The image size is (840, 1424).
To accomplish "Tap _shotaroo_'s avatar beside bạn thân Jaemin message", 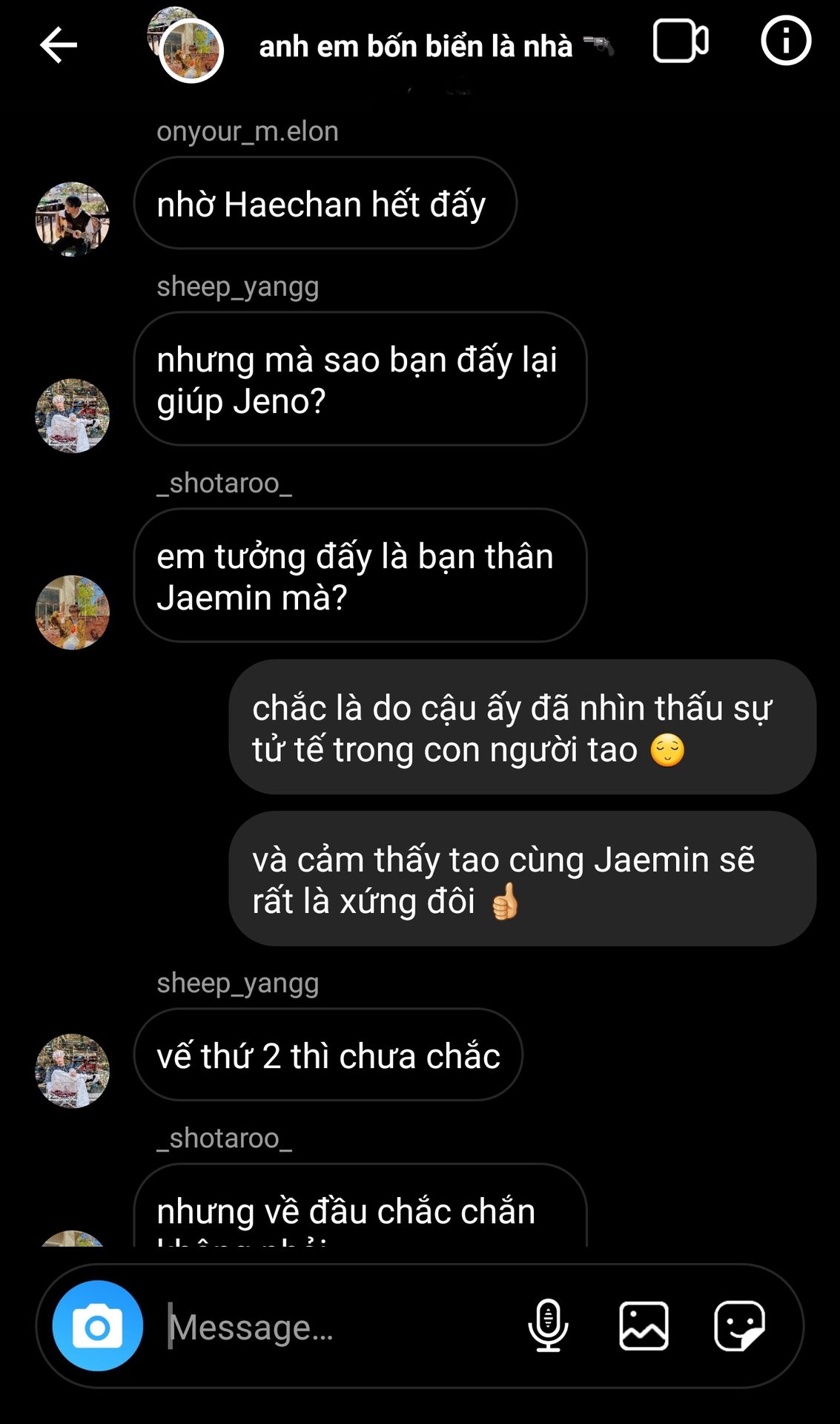I will click(x=72, y=613).
